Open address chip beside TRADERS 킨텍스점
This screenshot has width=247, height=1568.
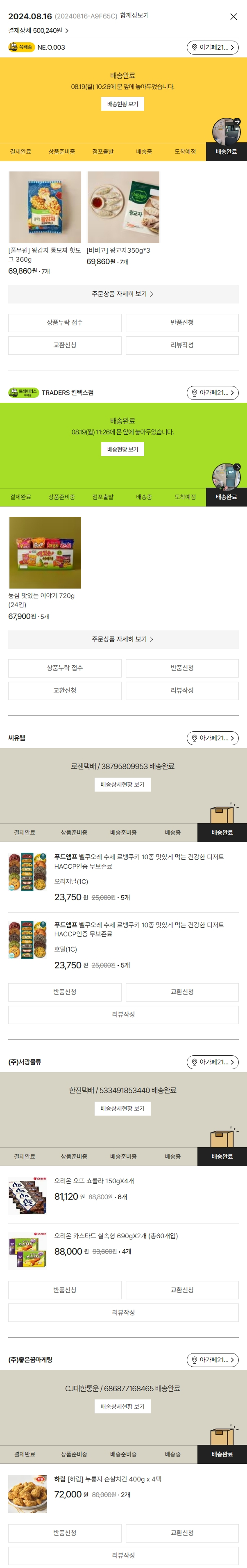coord(212,393)
